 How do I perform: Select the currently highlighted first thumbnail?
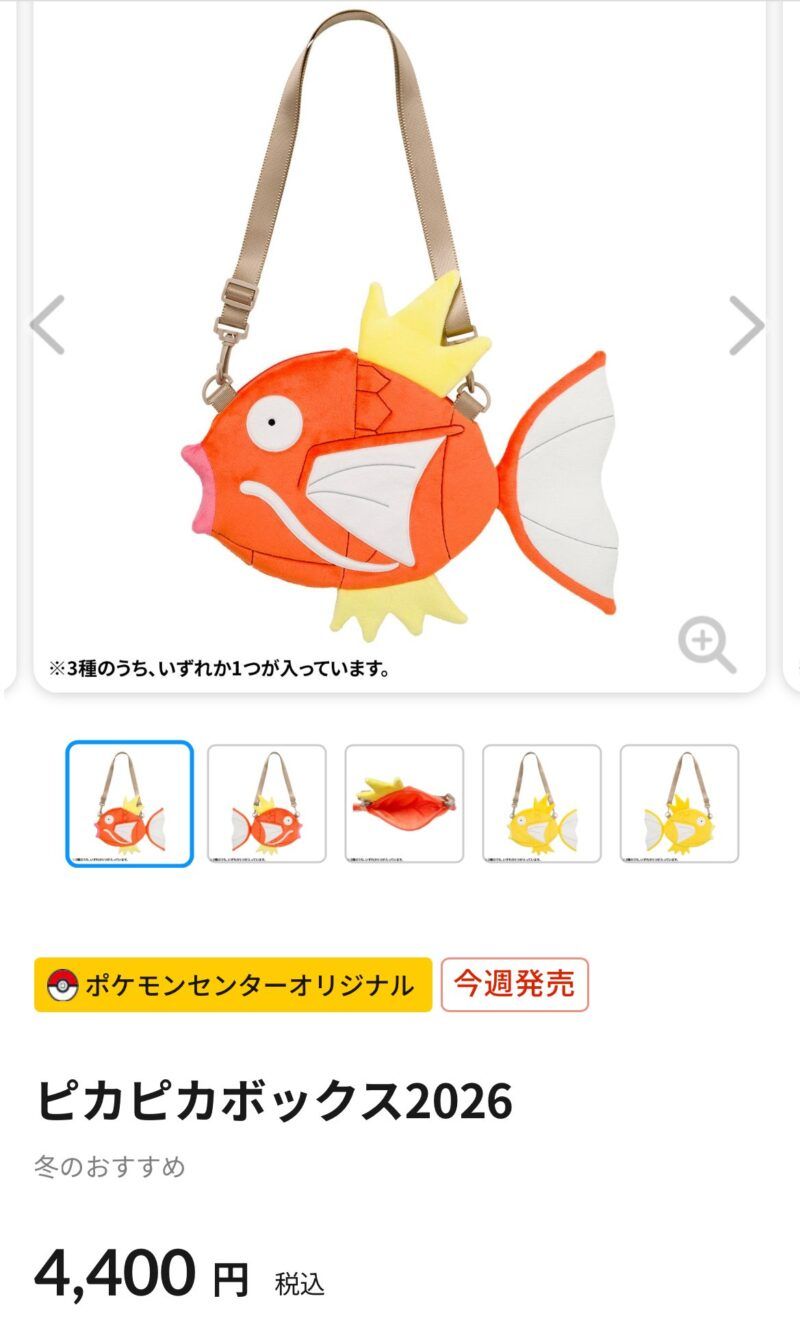point(129,805)
